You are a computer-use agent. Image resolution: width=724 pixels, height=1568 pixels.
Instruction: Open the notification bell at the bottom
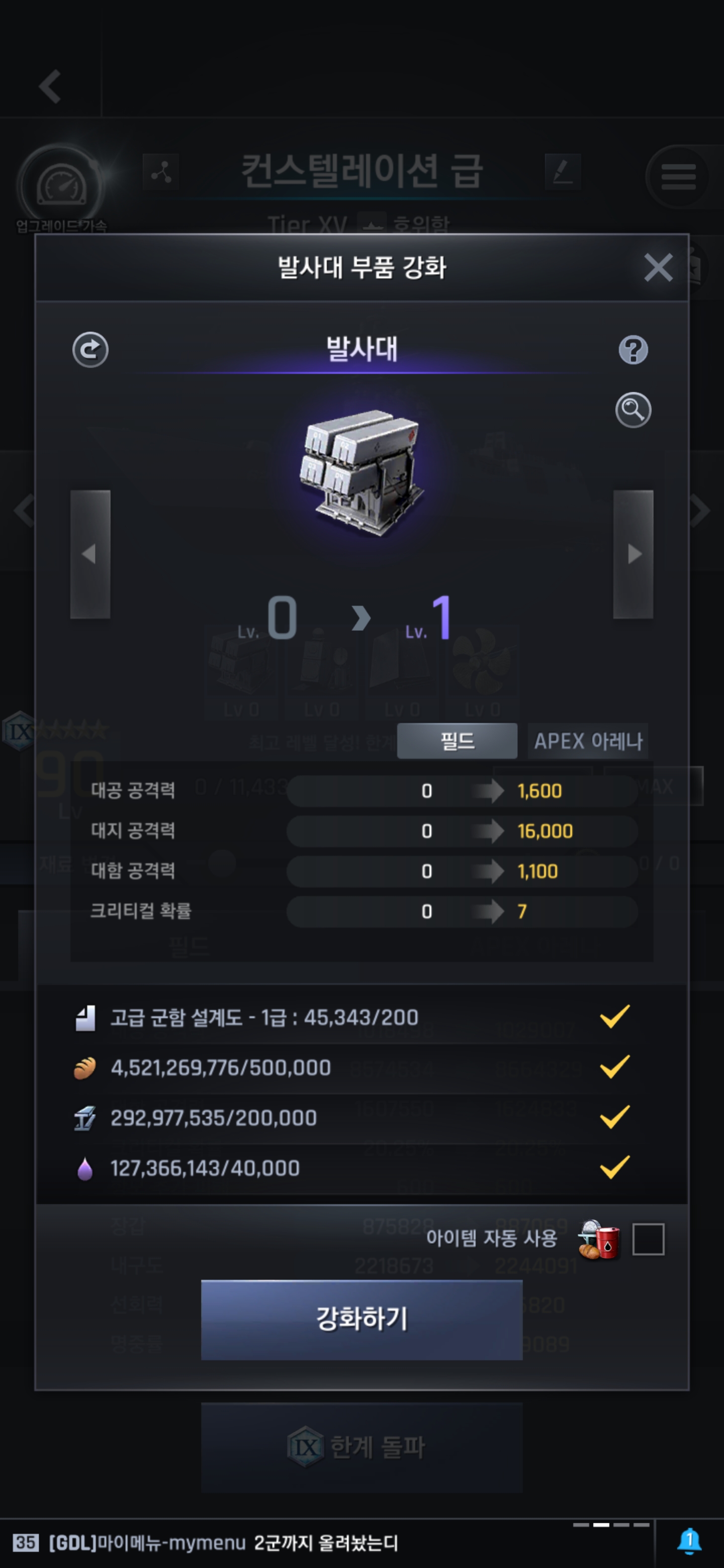pyautogui.click(x=689, y=1542)
